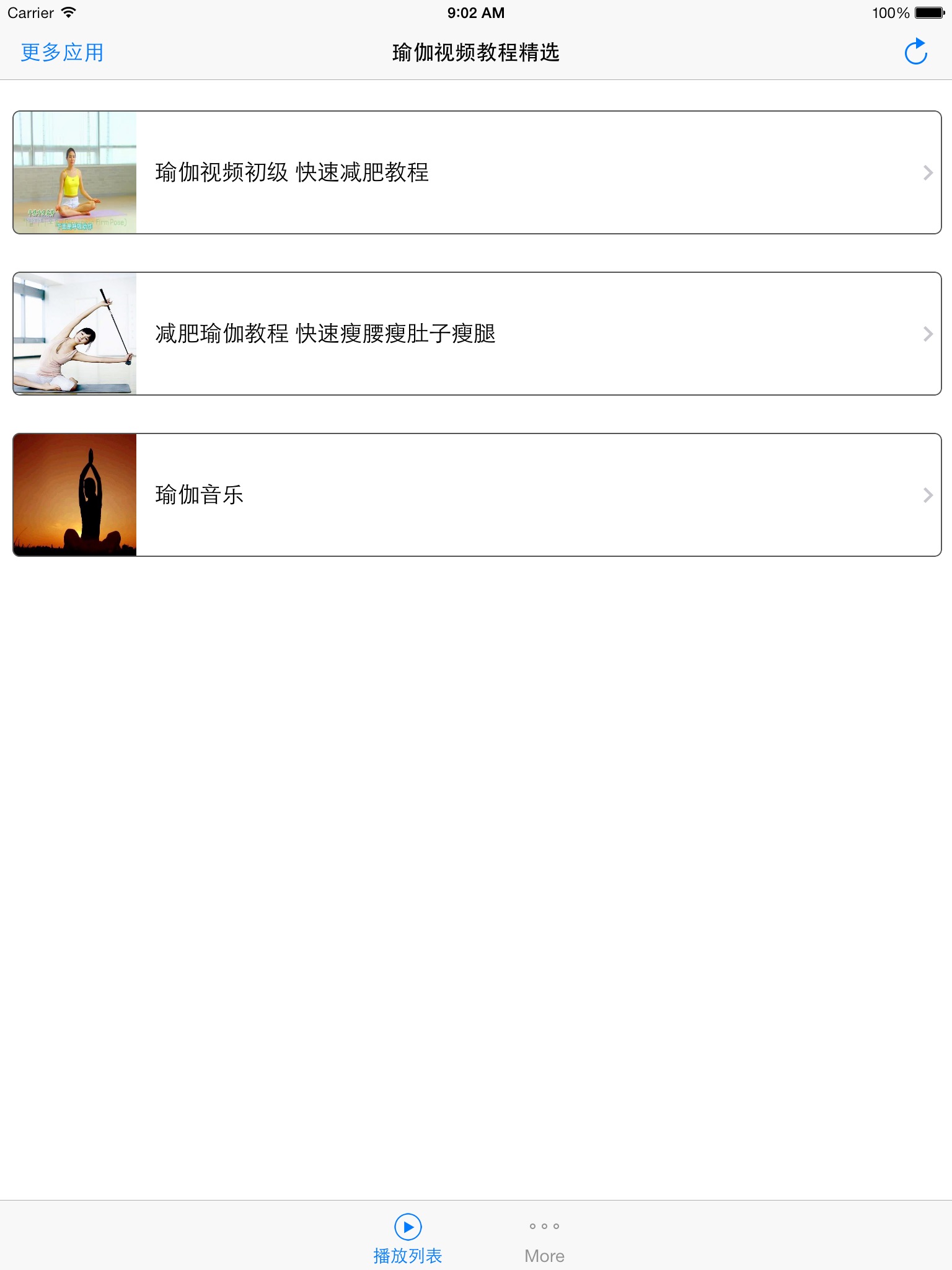Open 瑜伽视频初级 快速减肥教程 playlist
Image resolution: width=952 pixels, height=1270 pixels.
coord(477,172)
